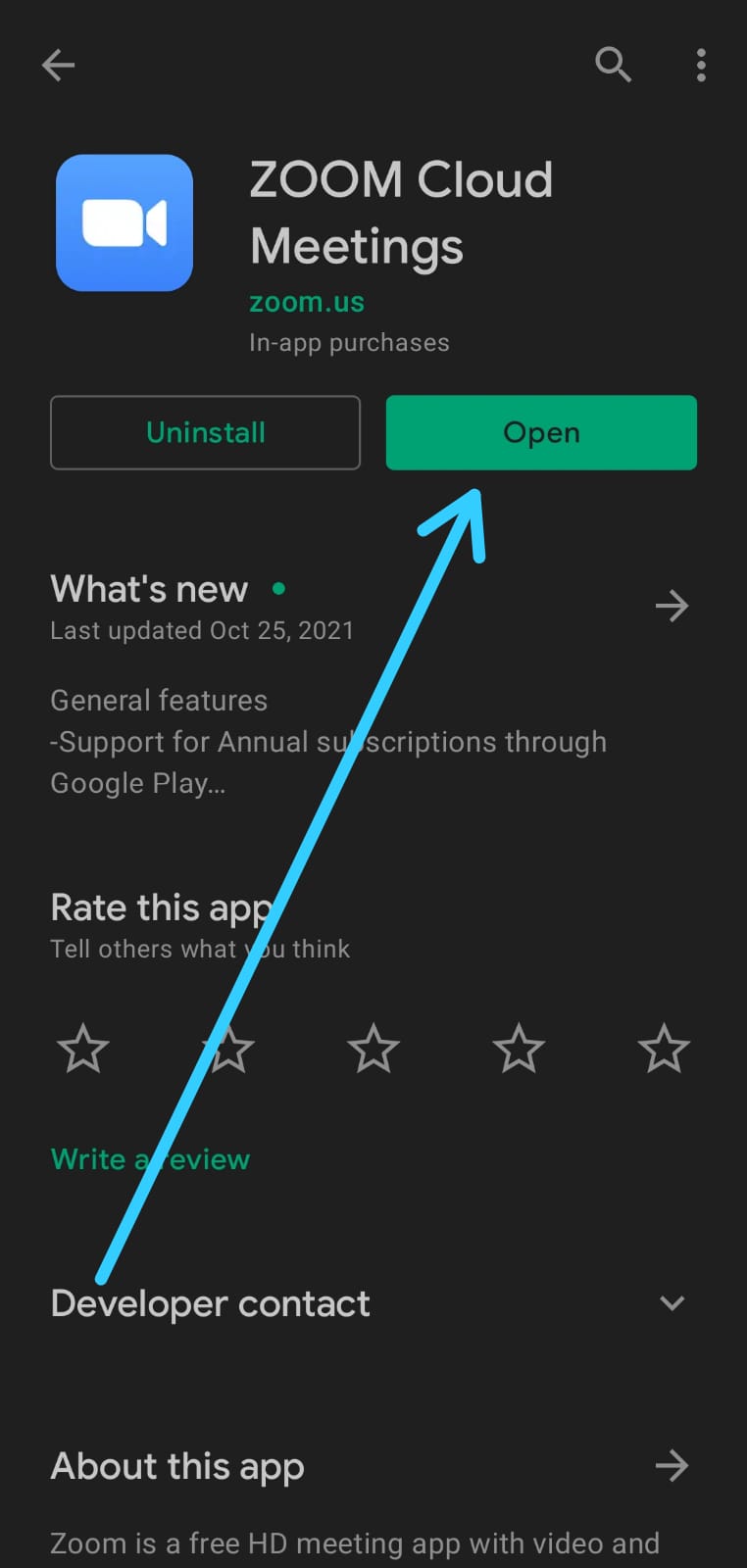The height and width of the screenshot is (1568, 747).
Task: Open the three-dot overflow menu
Action: point(701,65)
